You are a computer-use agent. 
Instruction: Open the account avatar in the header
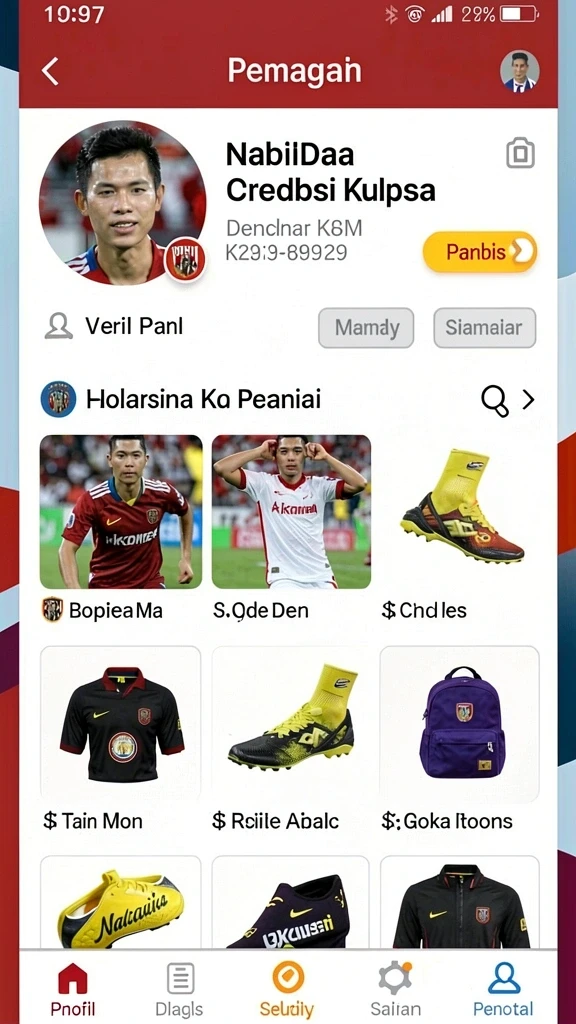click(520, 71)
